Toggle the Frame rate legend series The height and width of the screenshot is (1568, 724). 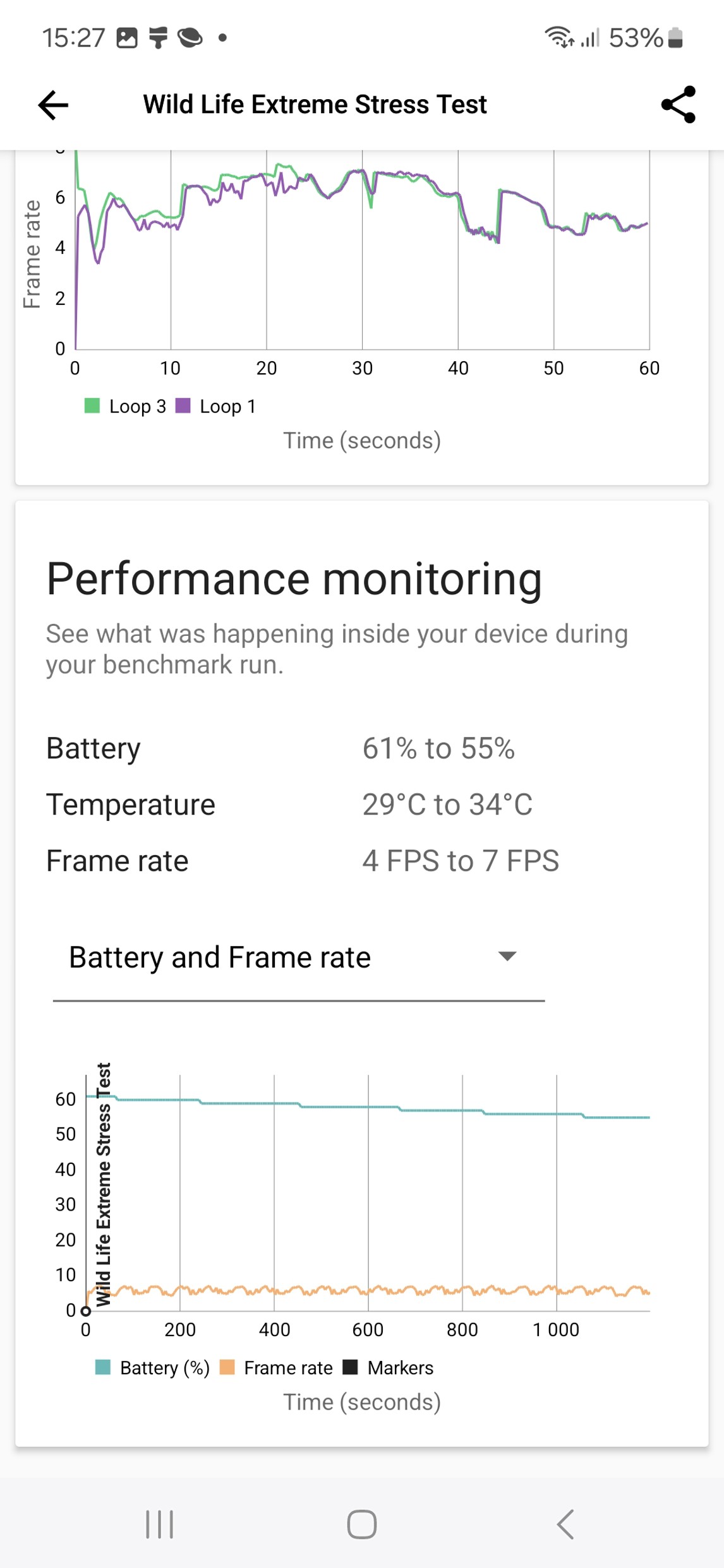click(277, 1368)
